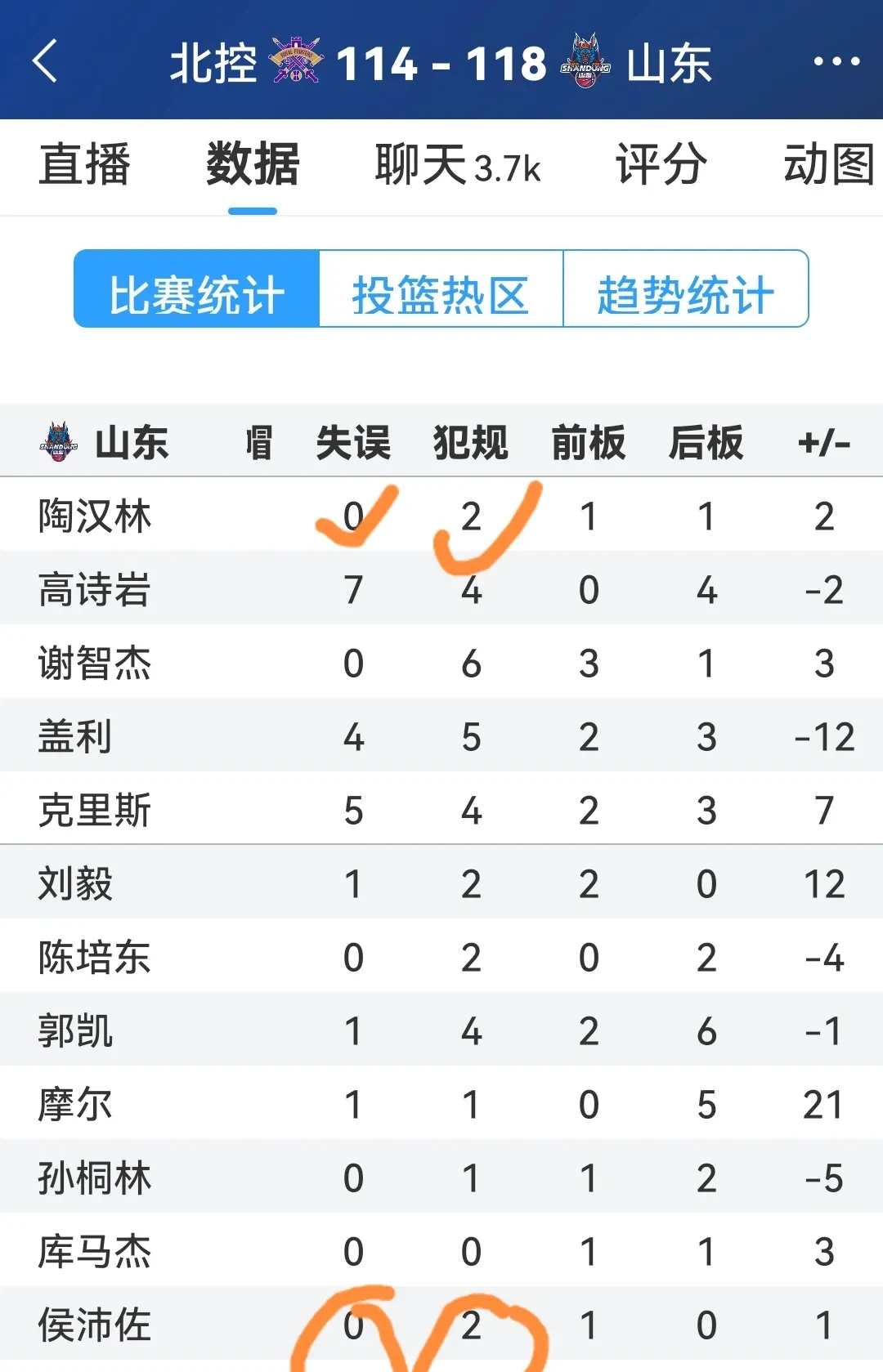Tap the 帽 (blocks) column header

[x=258, y=441]
